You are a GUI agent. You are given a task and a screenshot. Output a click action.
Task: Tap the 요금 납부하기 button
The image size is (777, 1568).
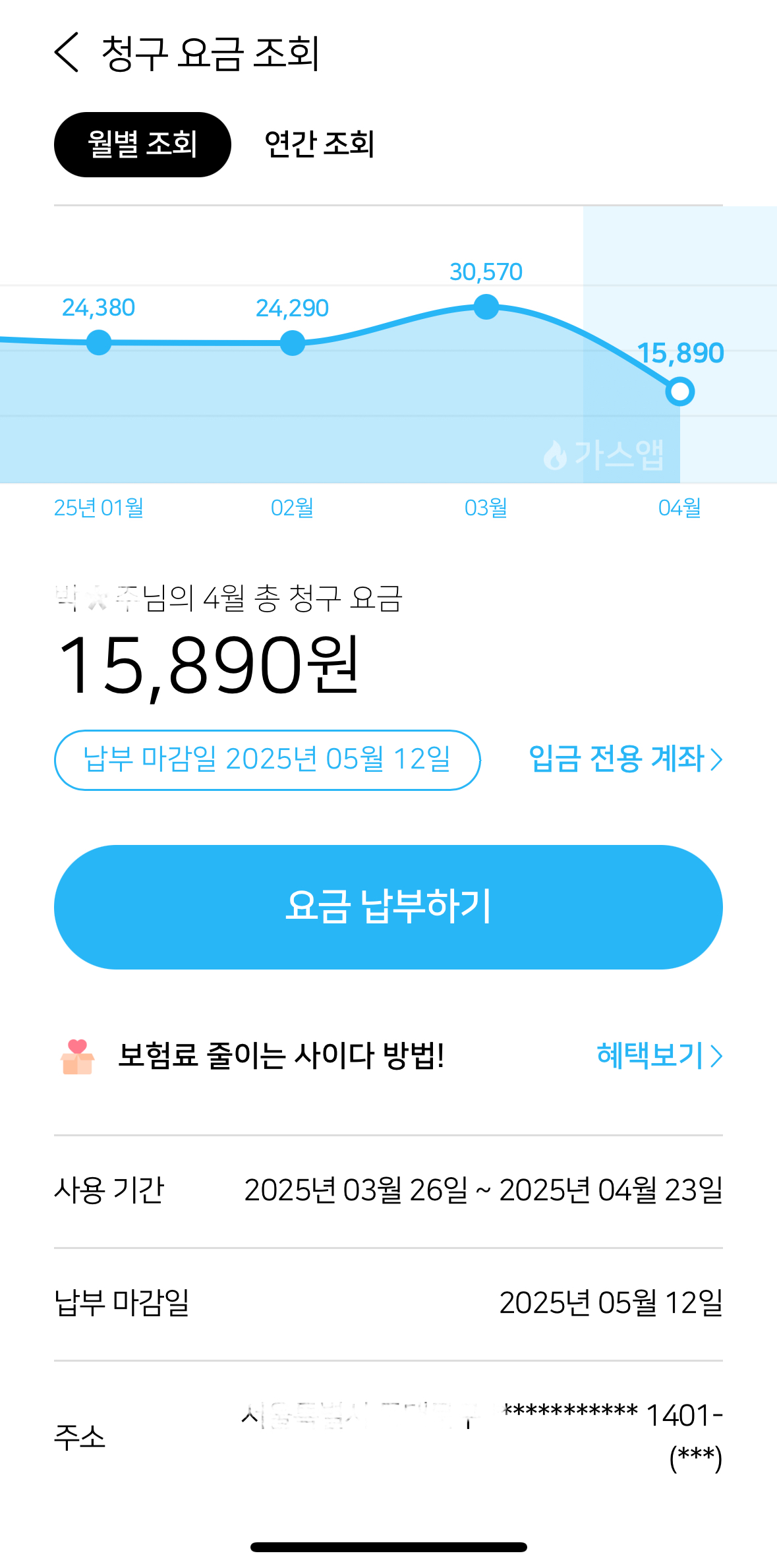tap(388, 907)
